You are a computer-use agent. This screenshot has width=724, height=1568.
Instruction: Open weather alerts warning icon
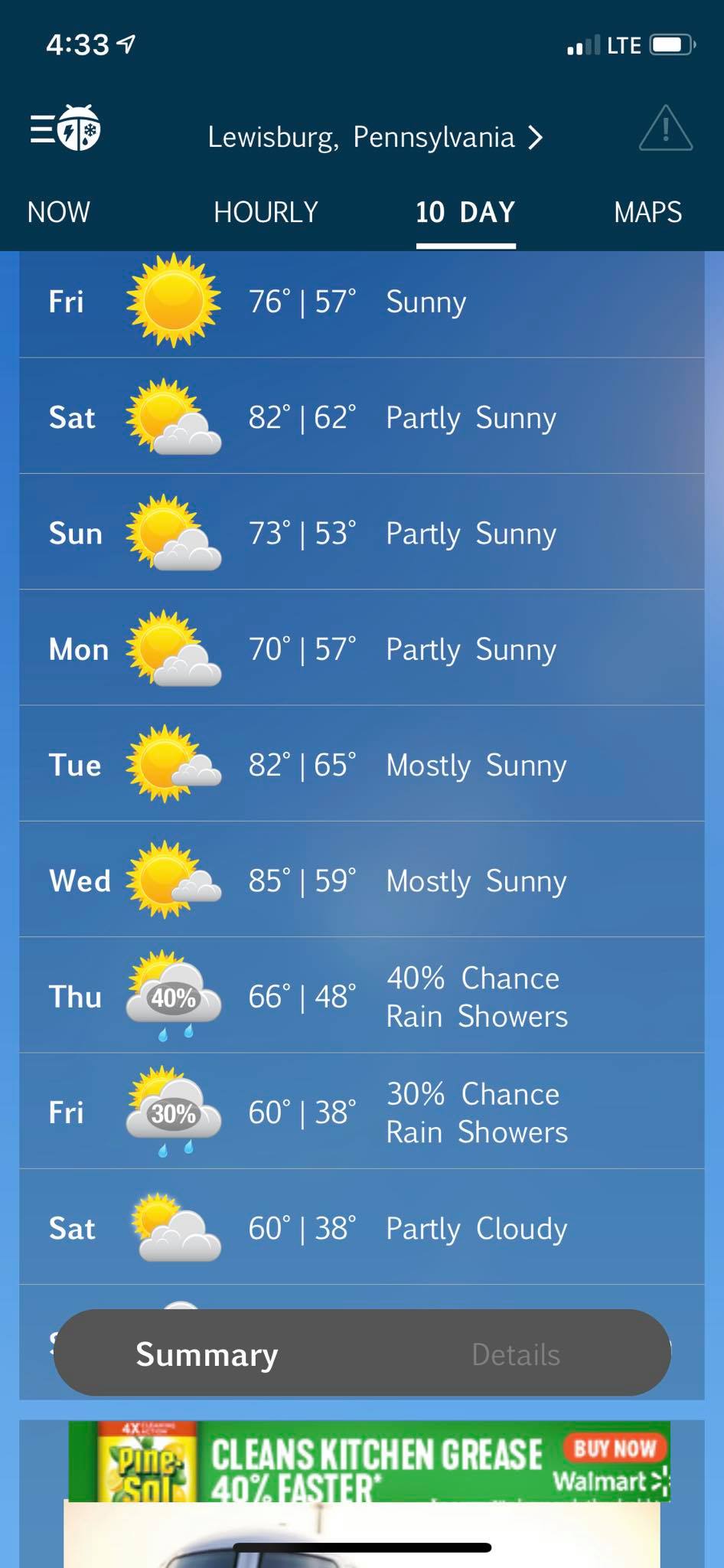[665, 129]
